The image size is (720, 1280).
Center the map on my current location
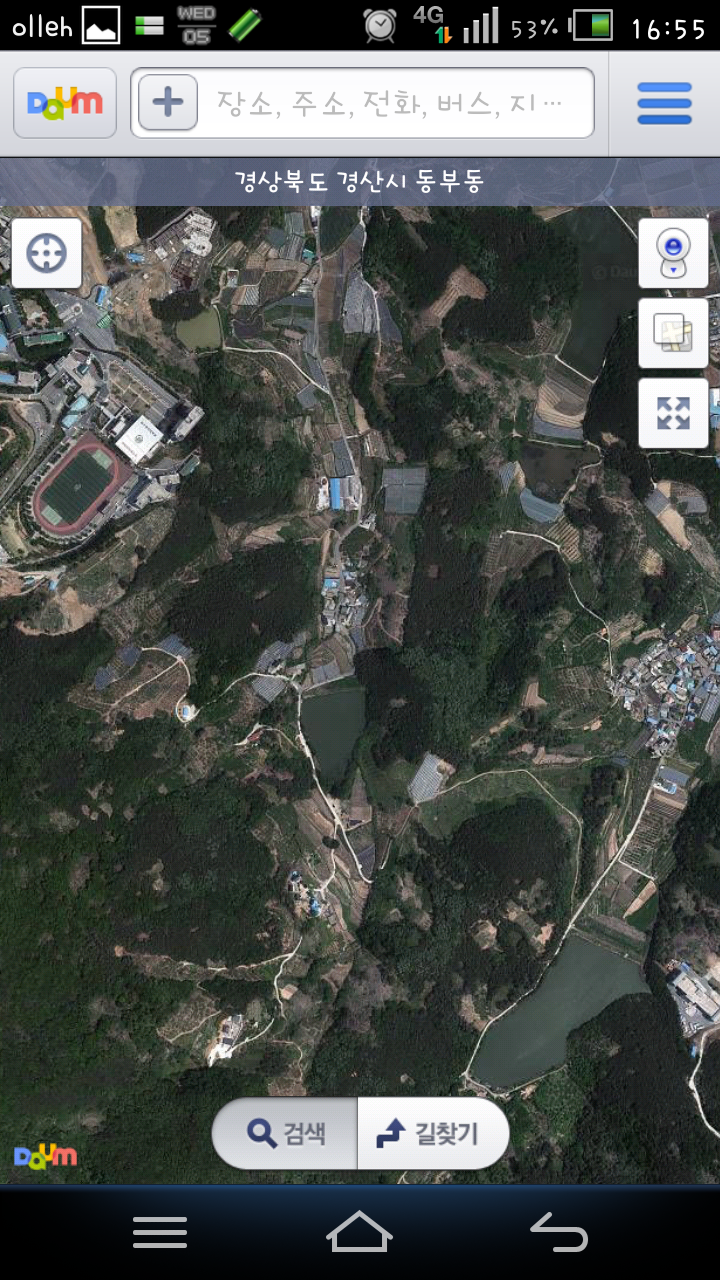(47, 254)
